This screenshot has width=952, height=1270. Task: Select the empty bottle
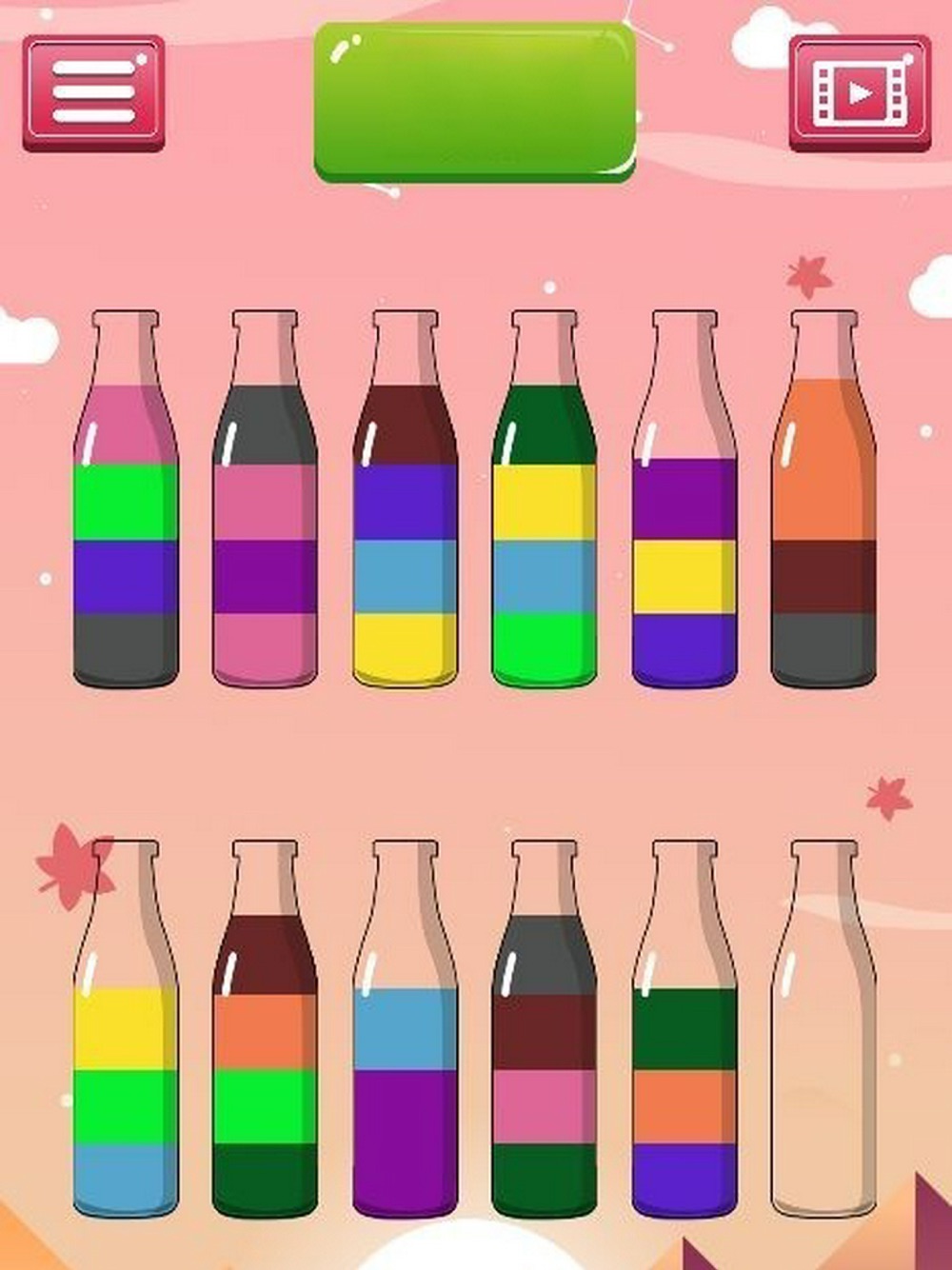point(823,1047)
